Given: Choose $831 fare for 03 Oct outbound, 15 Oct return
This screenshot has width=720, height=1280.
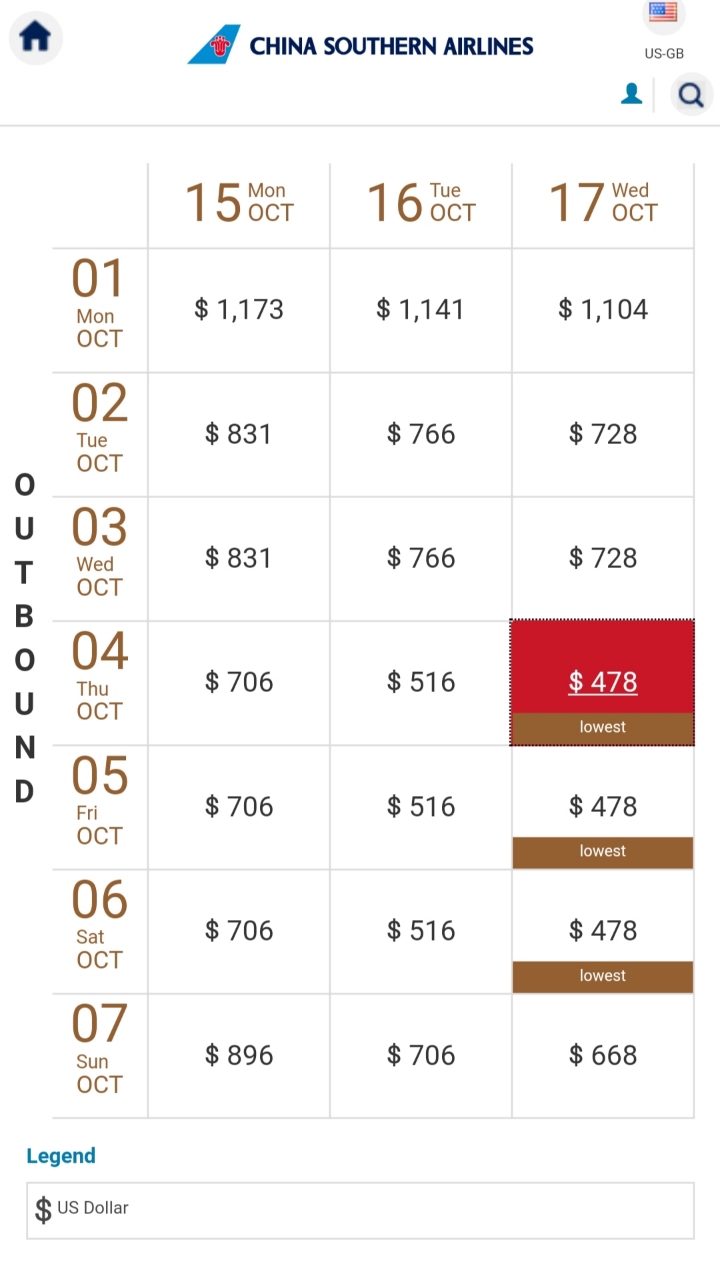Looking at the screenshot, I should (239, 558).
